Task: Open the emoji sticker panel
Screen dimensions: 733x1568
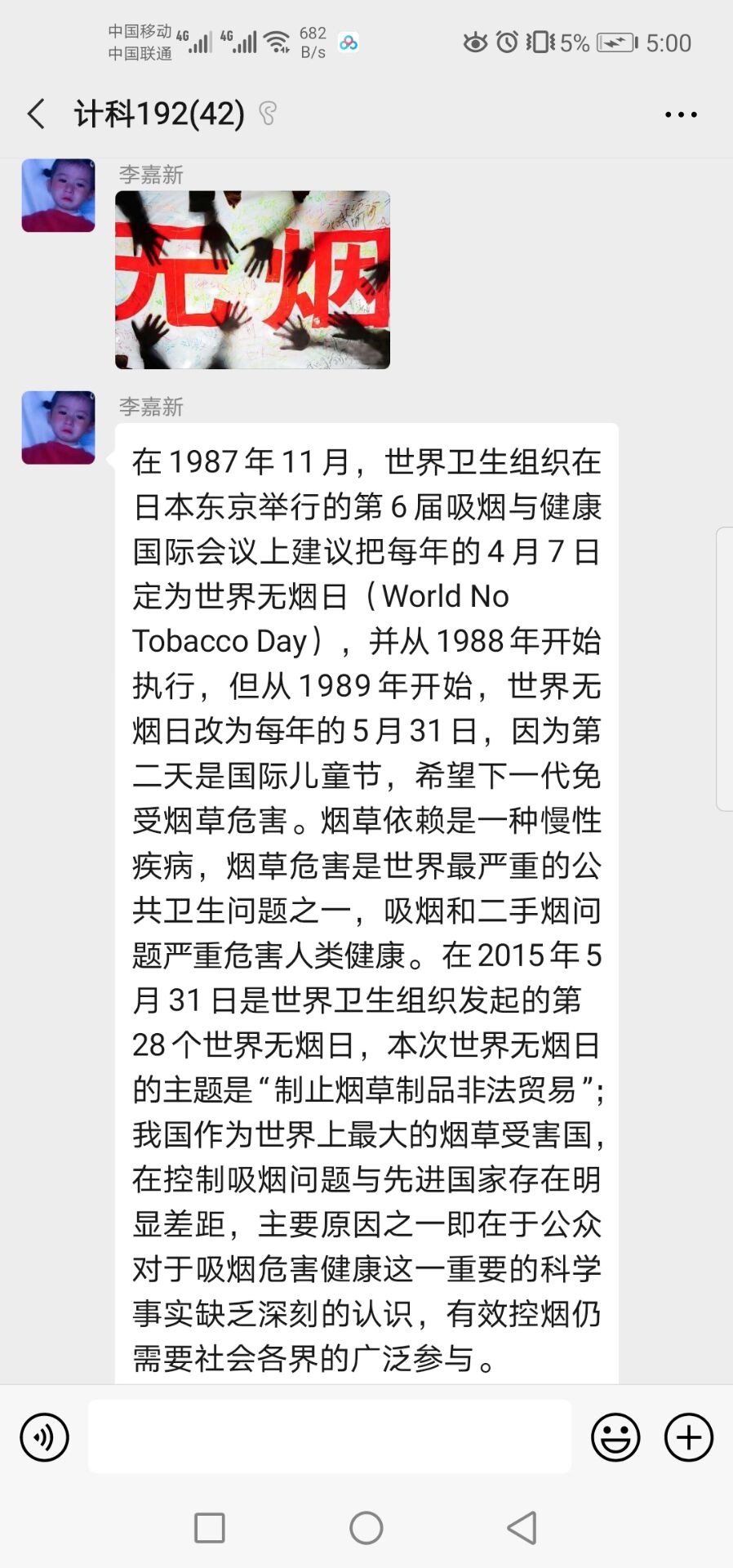Action: (615, 1437)
